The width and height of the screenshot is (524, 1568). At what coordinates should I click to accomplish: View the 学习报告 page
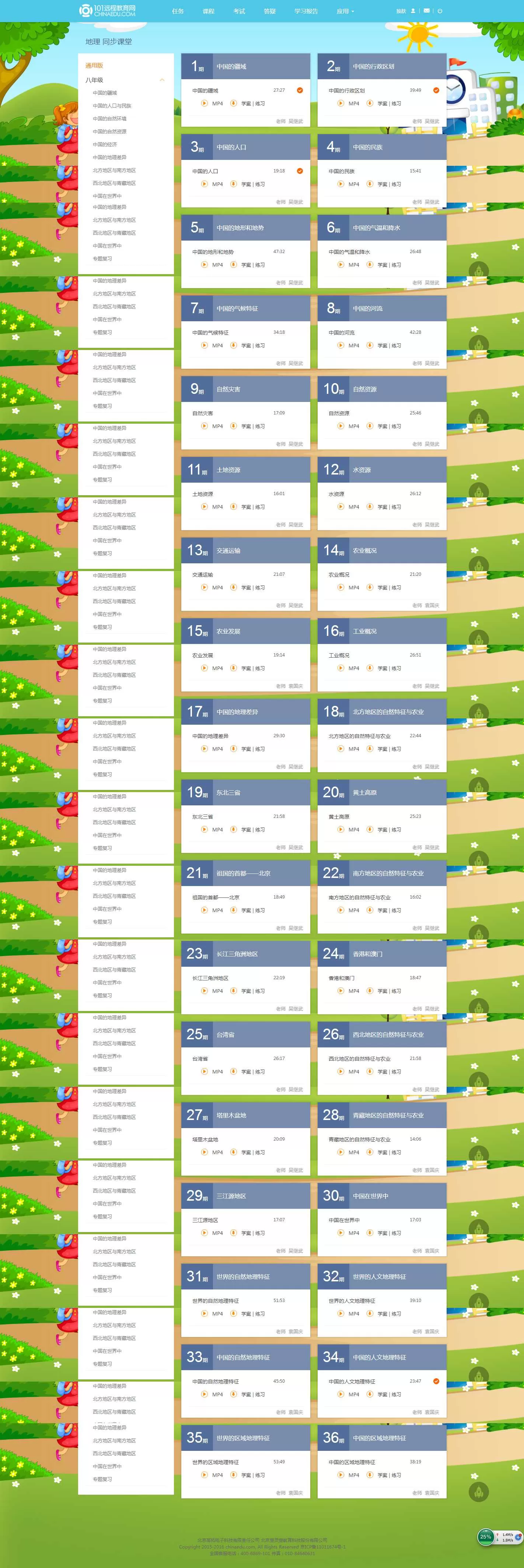coord(305,11)
